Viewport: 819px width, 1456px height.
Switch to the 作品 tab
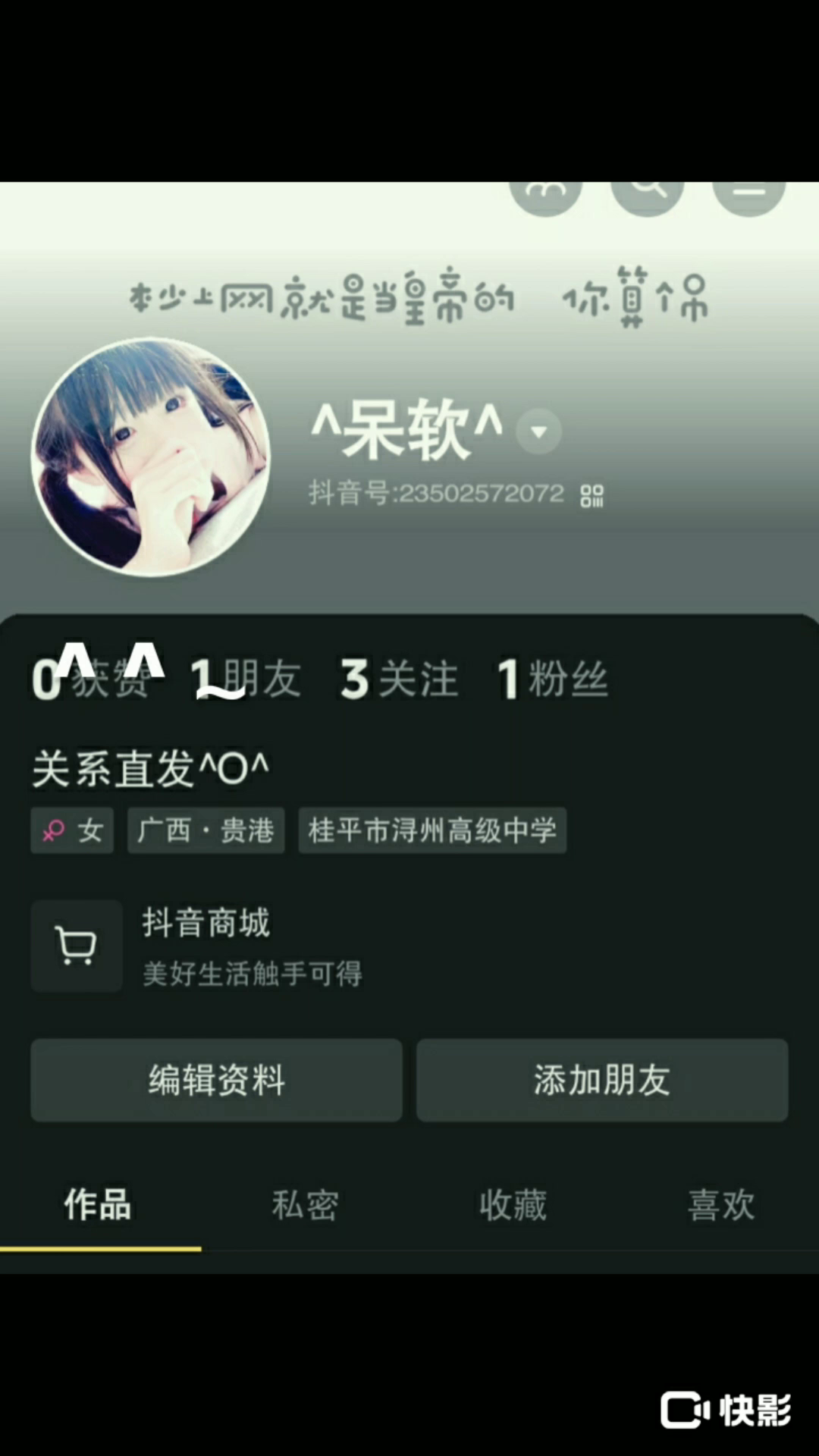pyautogui.click(x=98, y=1204)
